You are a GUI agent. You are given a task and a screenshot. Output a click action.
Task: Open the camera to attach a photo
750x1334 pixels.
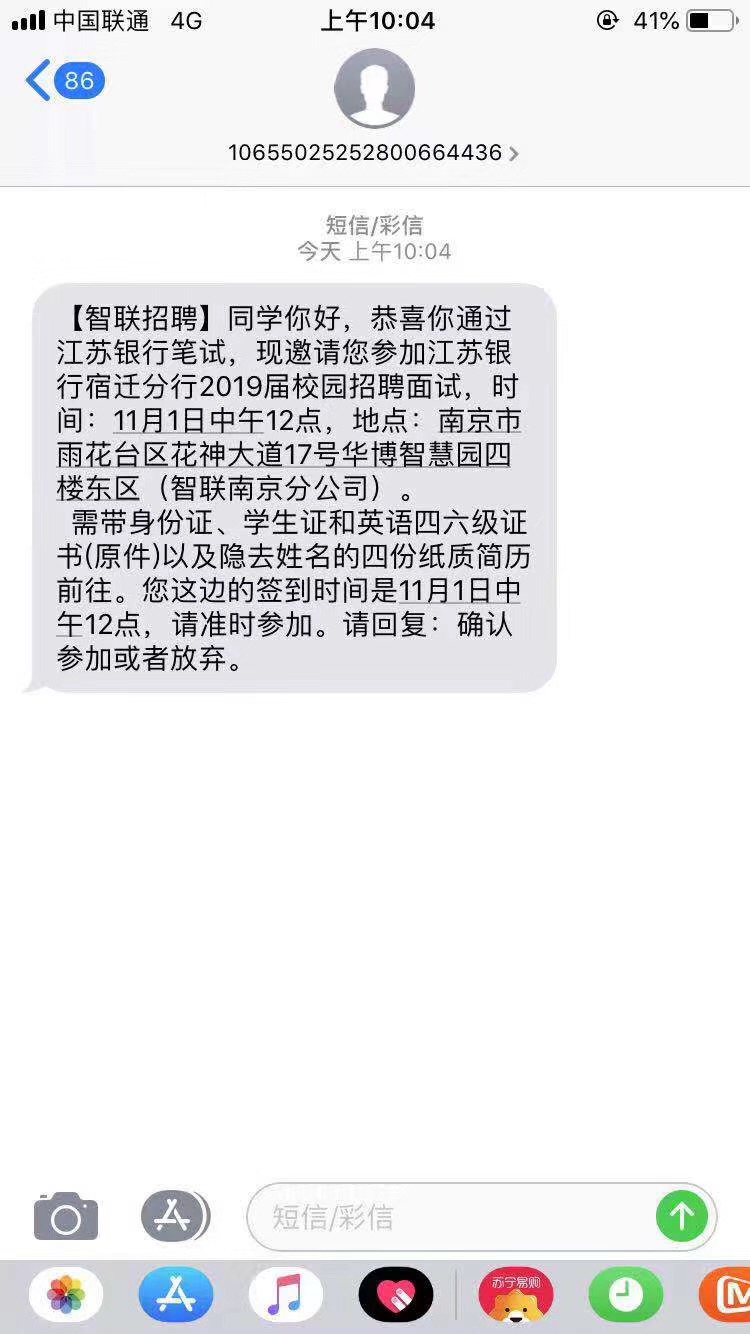(66, 1217)
